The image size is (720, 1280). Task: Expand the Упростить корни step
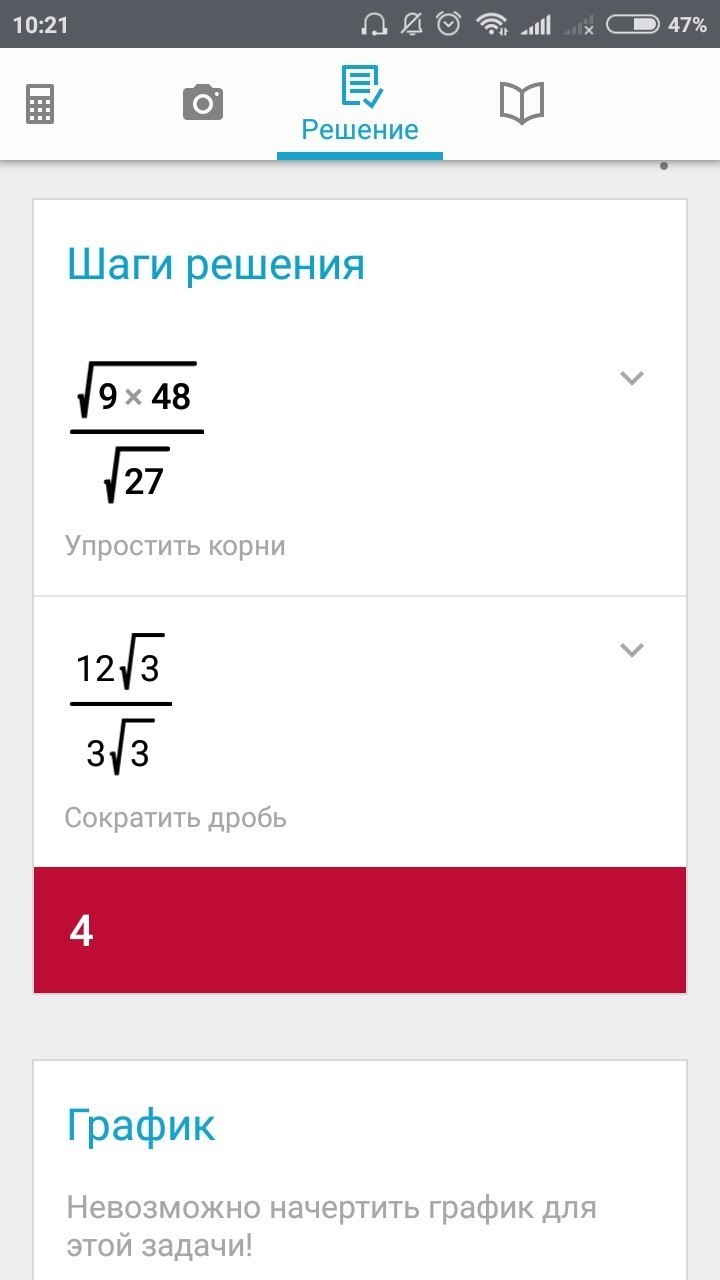[x=631, y=378]
